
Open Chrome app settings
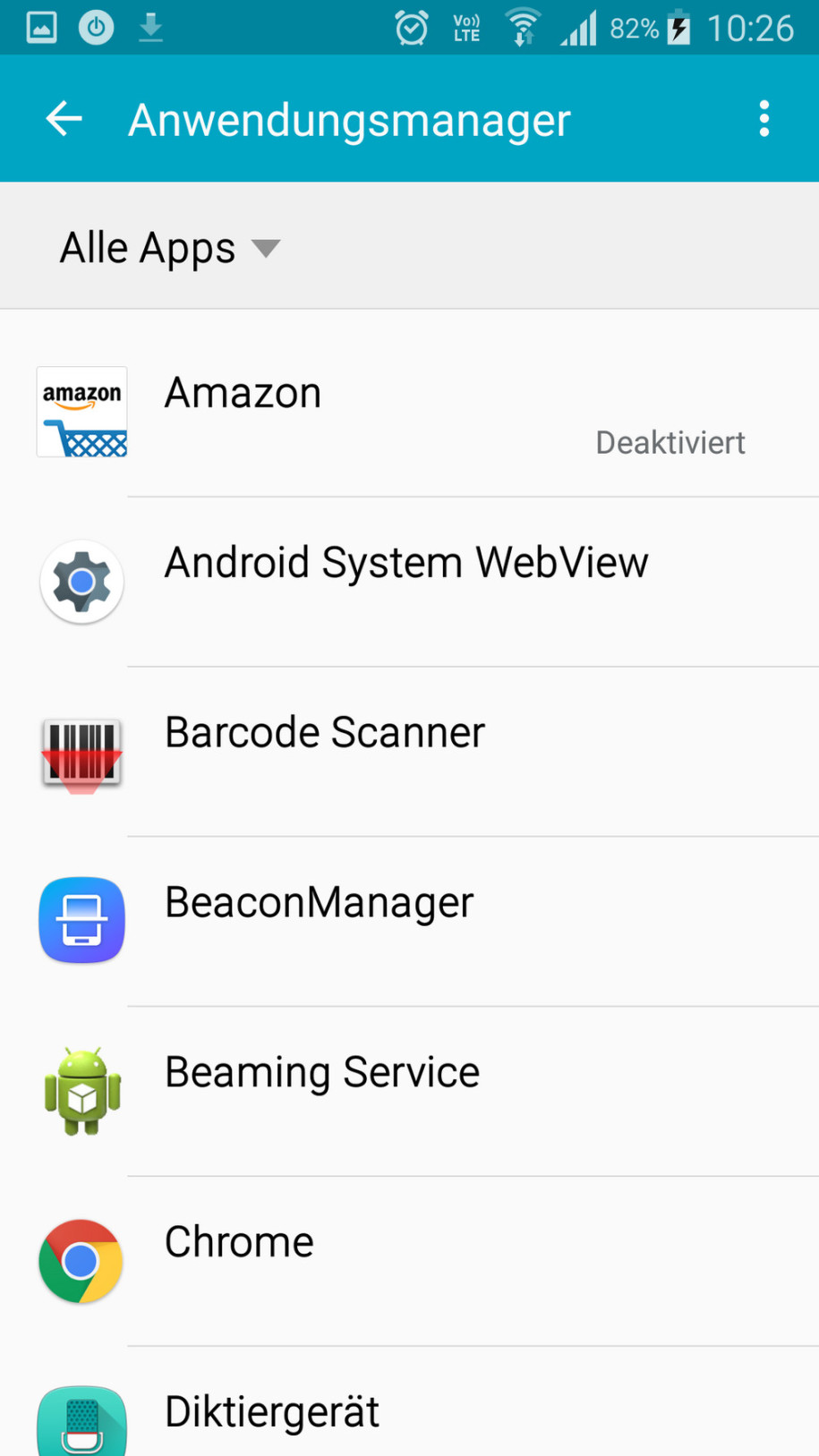pos(409,1261)
